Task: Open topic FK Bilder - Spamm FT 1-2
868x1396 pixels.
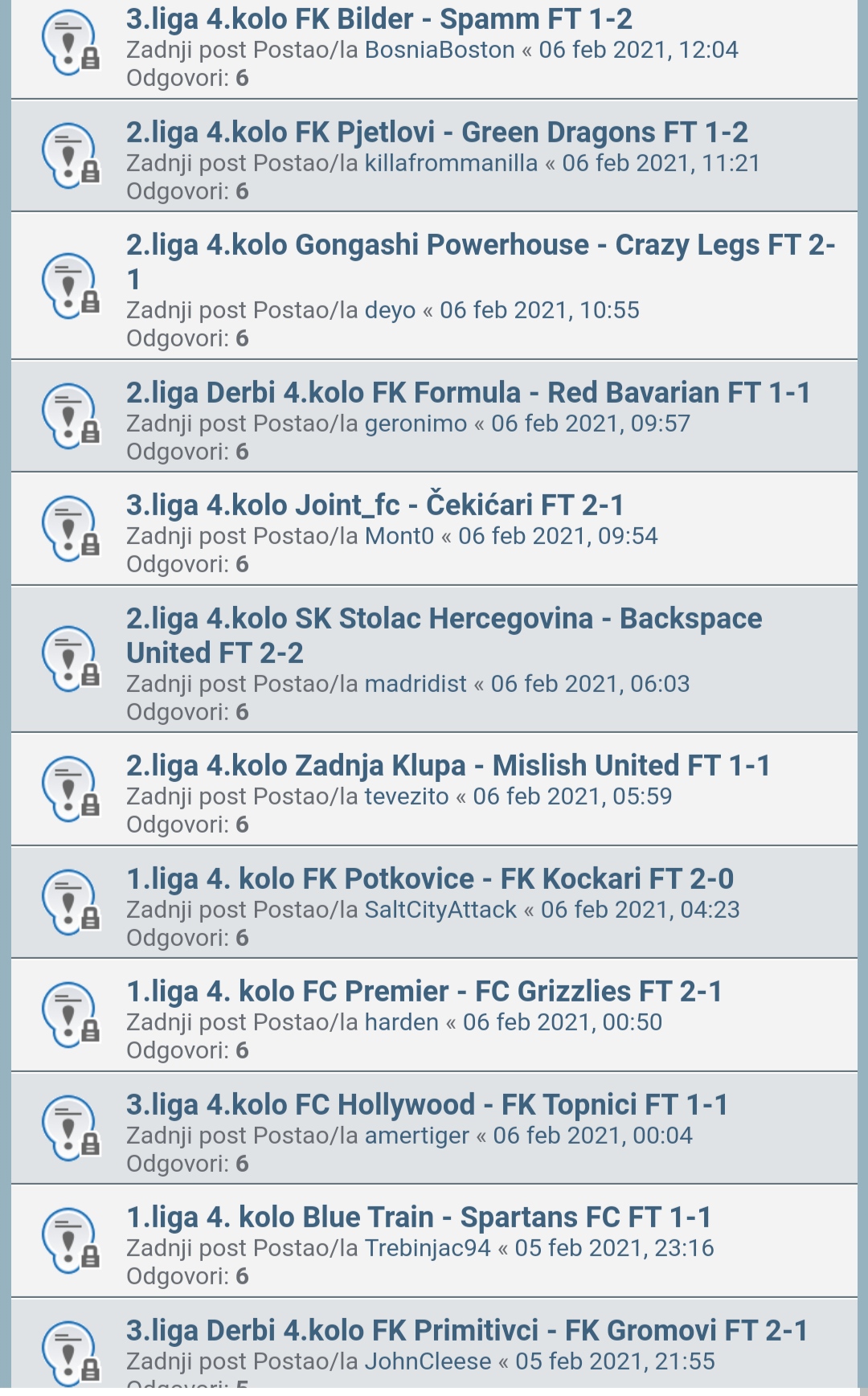Action: 379,19
